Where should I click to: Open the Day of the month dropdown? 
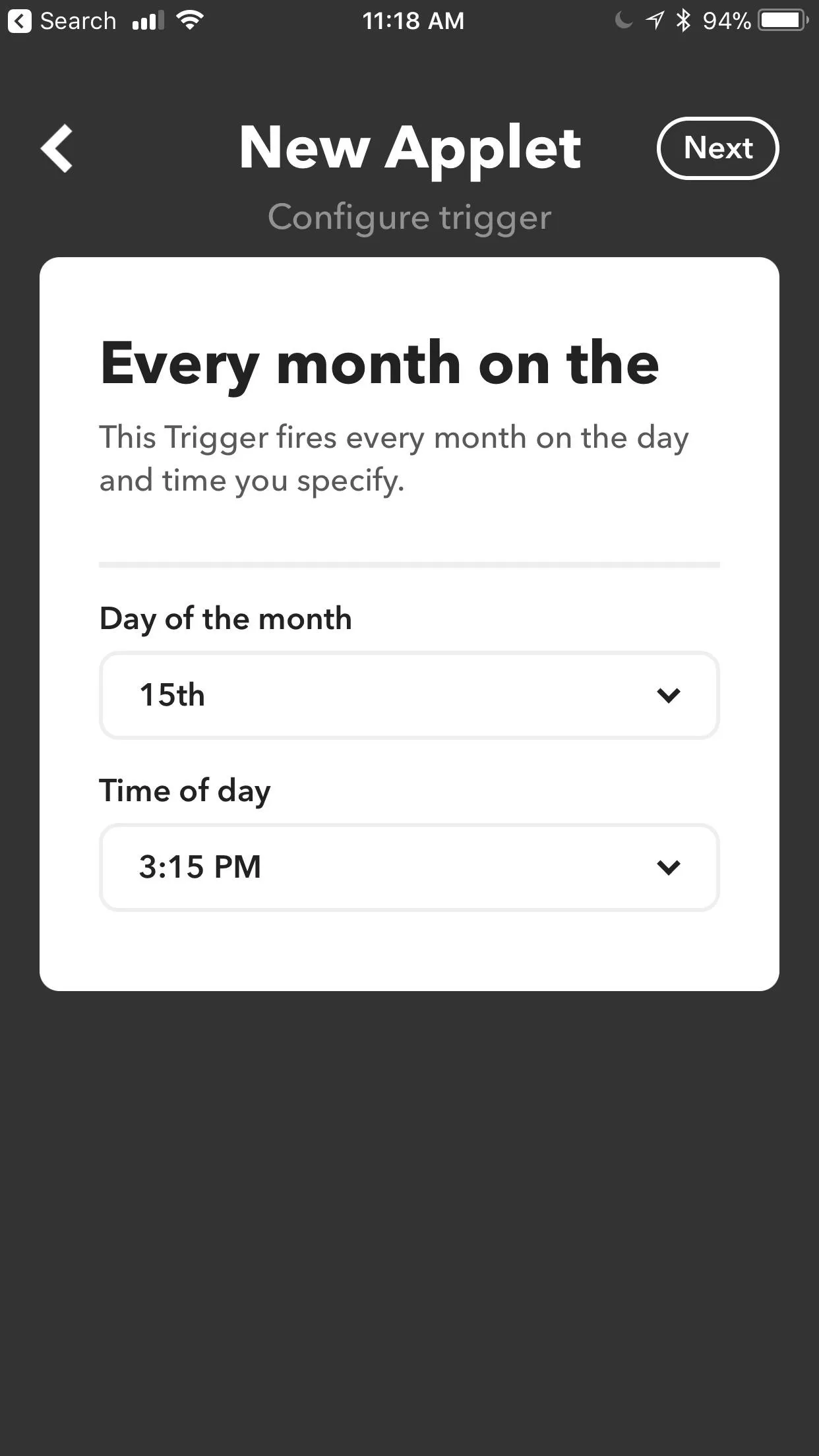[409, 695]
